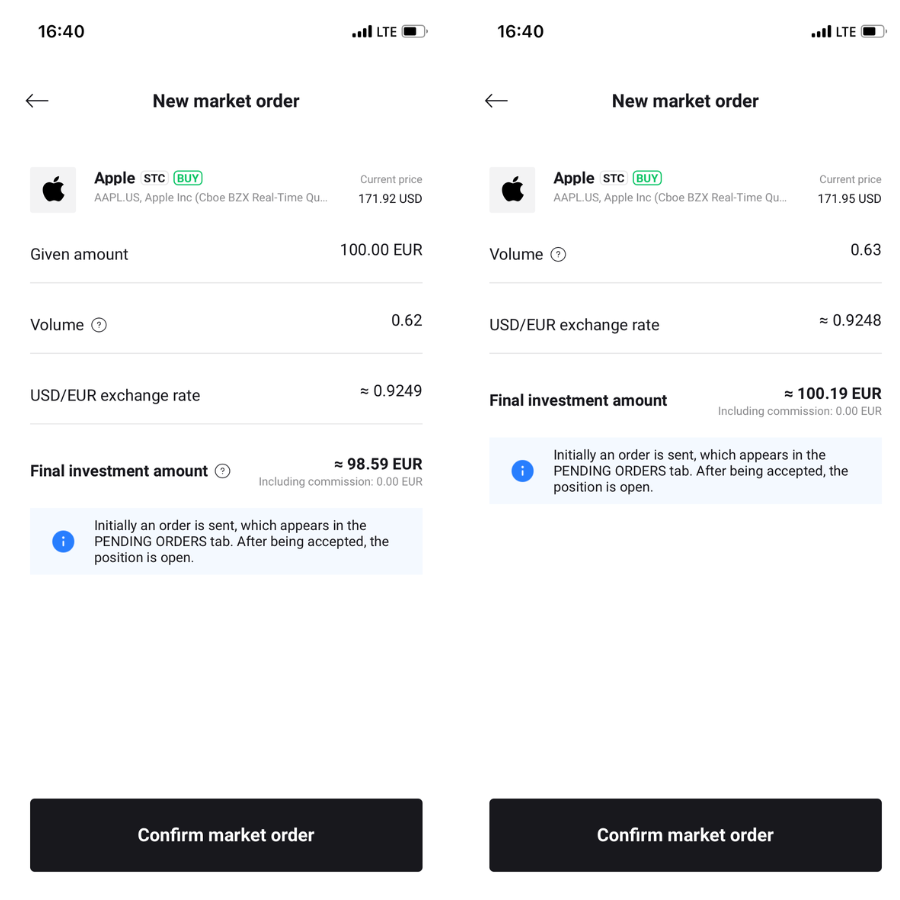Confirm market order for 100.19 EUR investment
The width and height of the screenshot is (900, 900).
[685, 835]
